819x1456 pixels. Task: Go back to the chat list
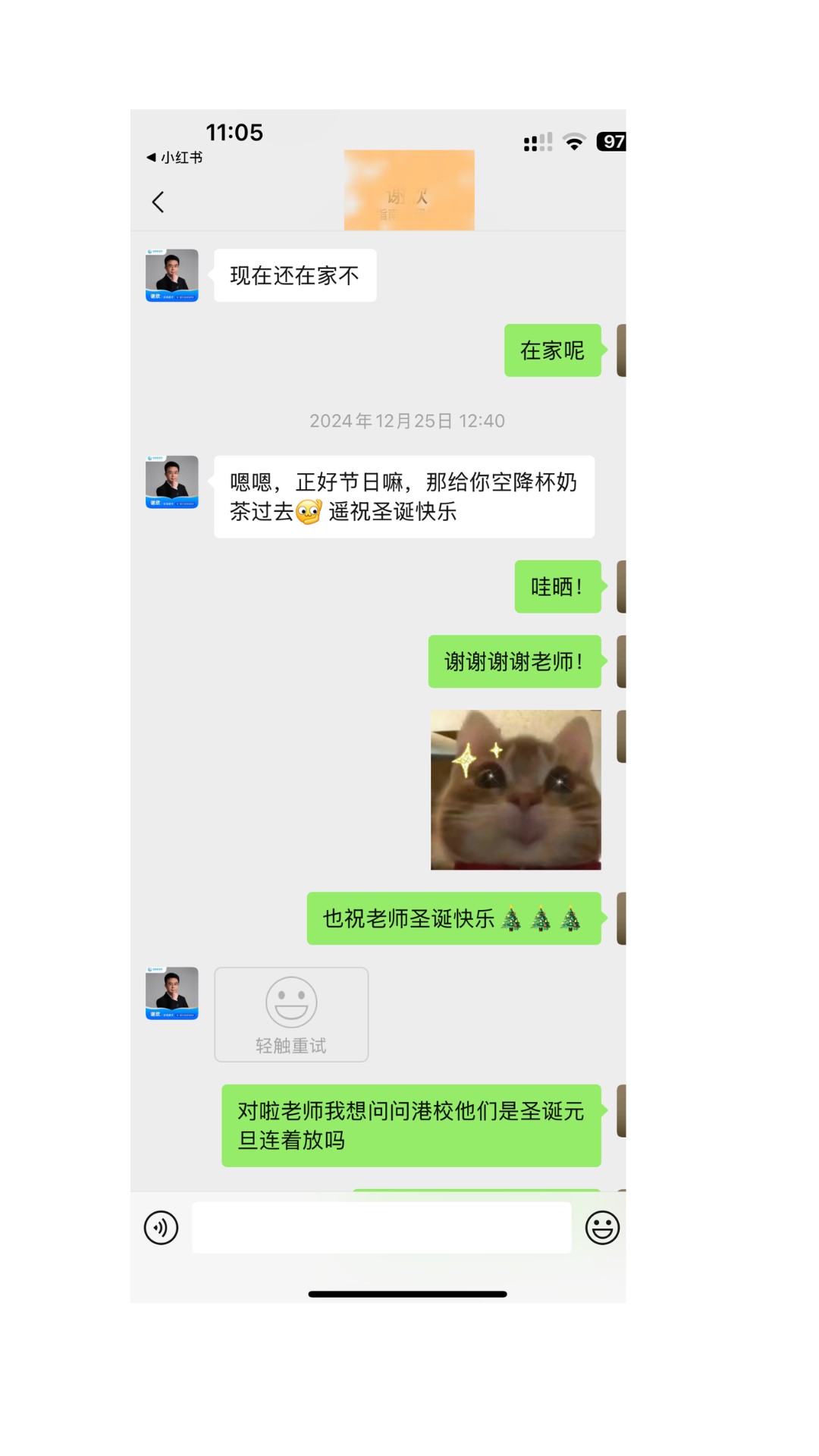[x=158, y=202]
